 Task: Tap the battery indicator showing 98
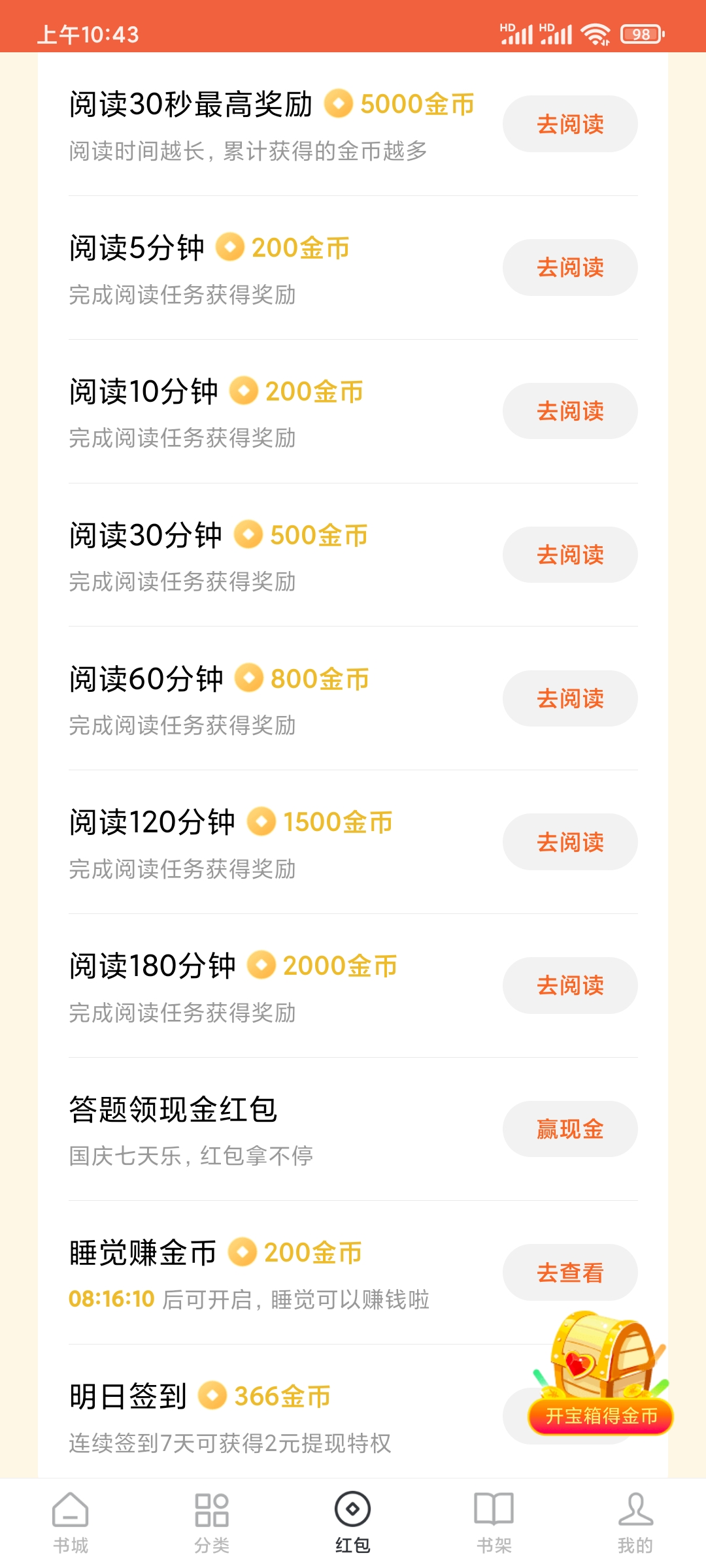point(642,34)
